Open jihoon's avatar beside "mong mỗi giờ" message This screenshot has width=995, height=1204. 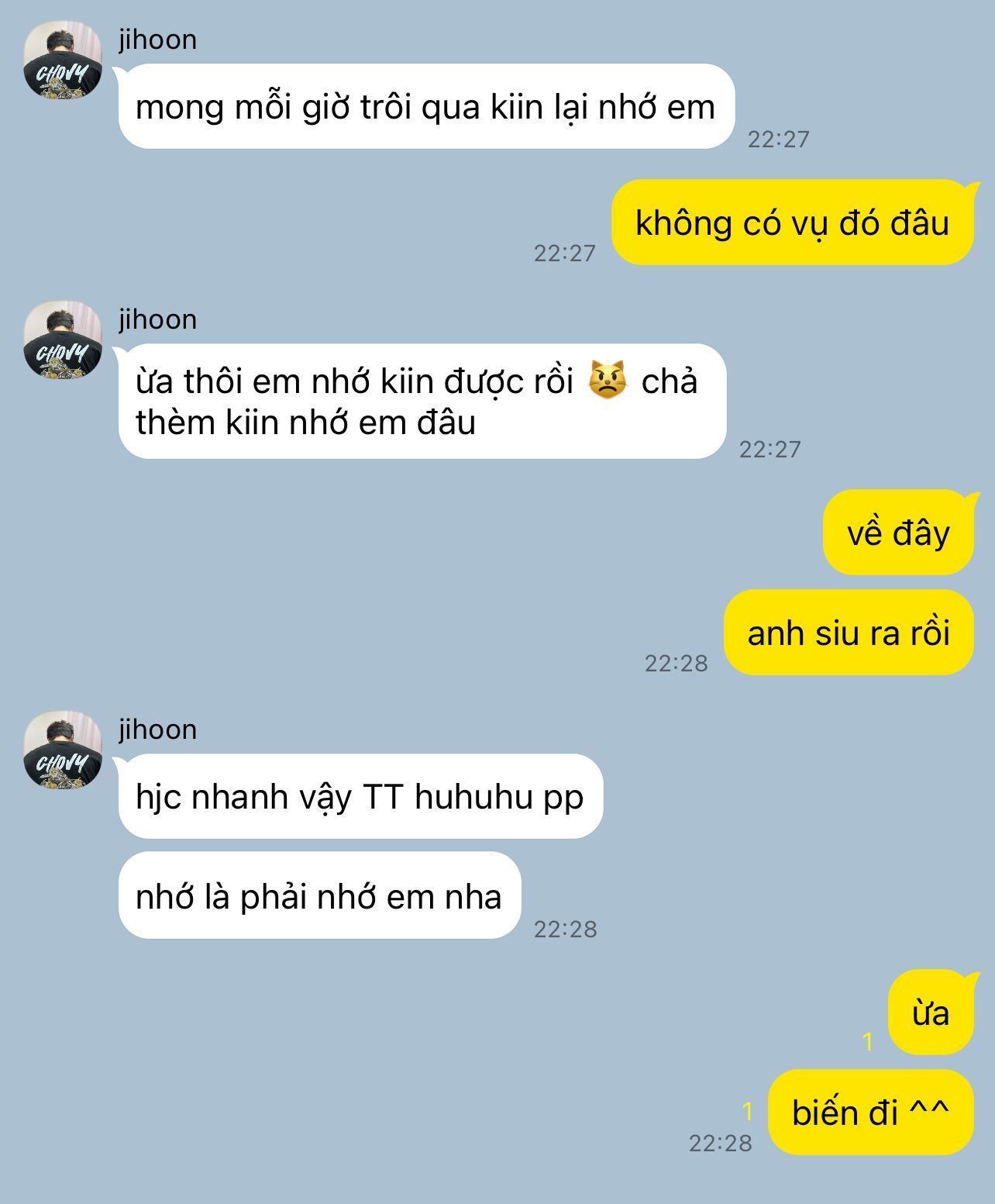click(63, 60)
